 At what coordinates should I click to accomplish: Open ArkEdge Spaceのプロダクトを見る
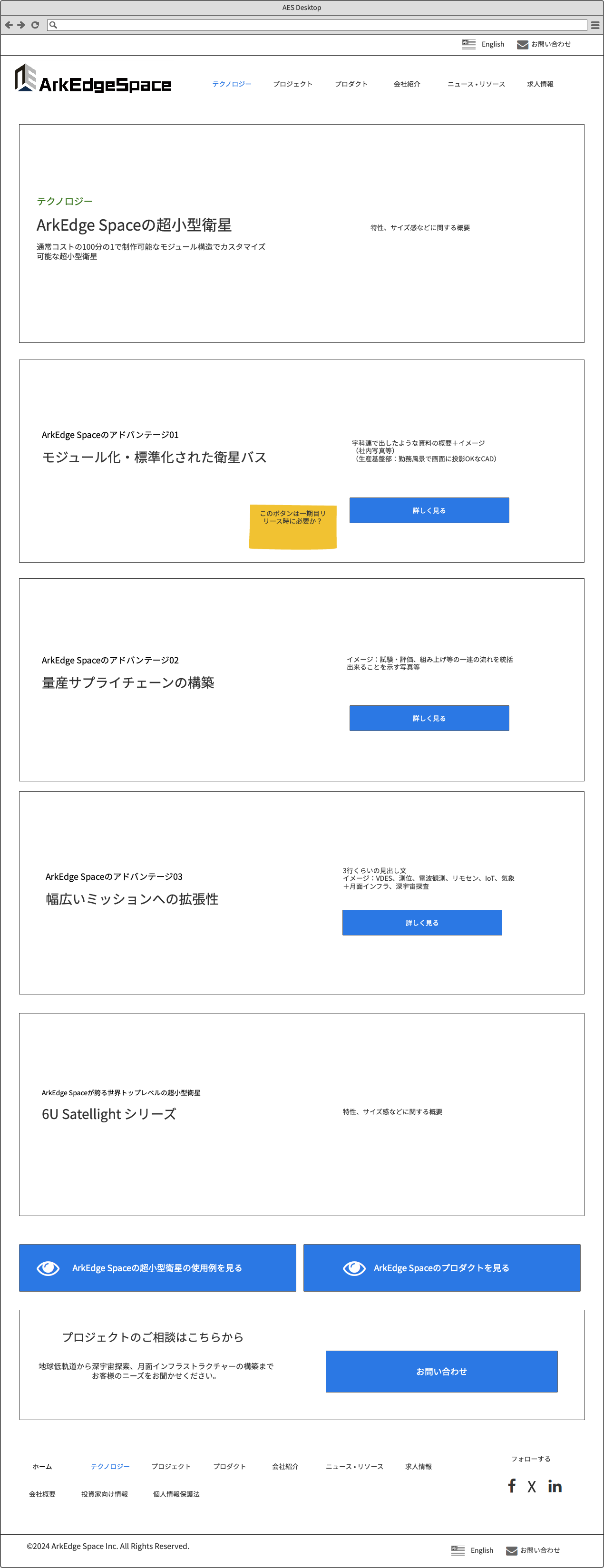[441, 1268]
